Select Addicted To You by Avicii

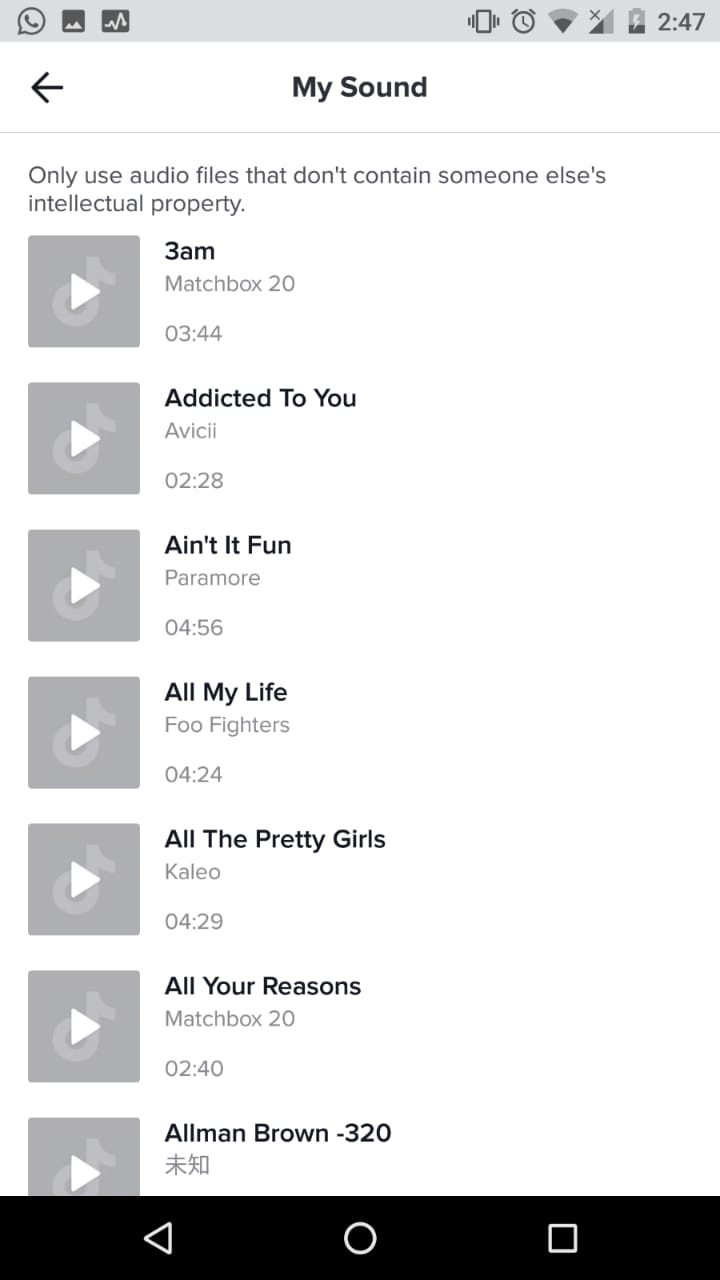(x=360, y=438)
